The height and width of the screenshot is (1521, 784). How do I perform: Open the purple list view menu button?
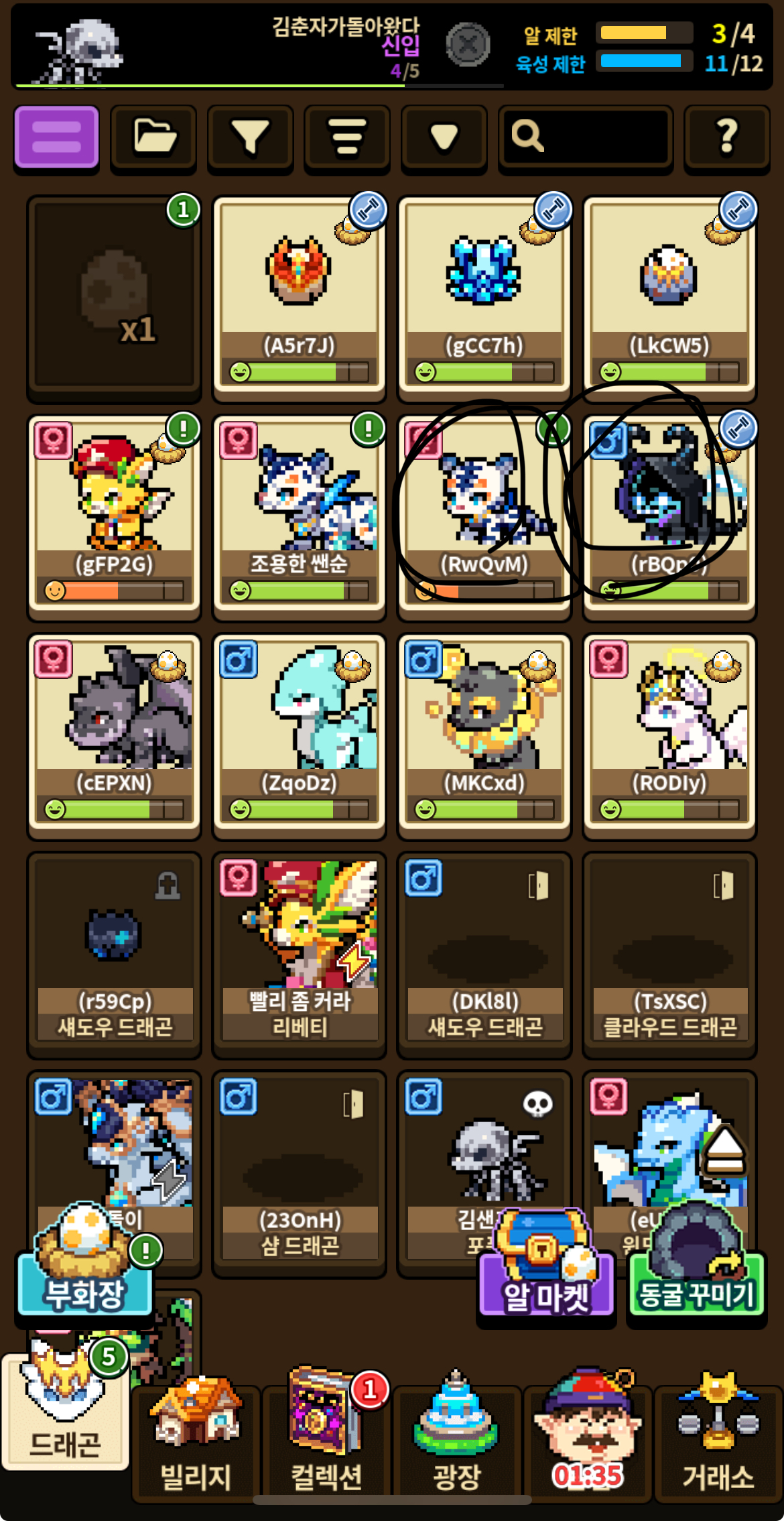click(56, 137)
